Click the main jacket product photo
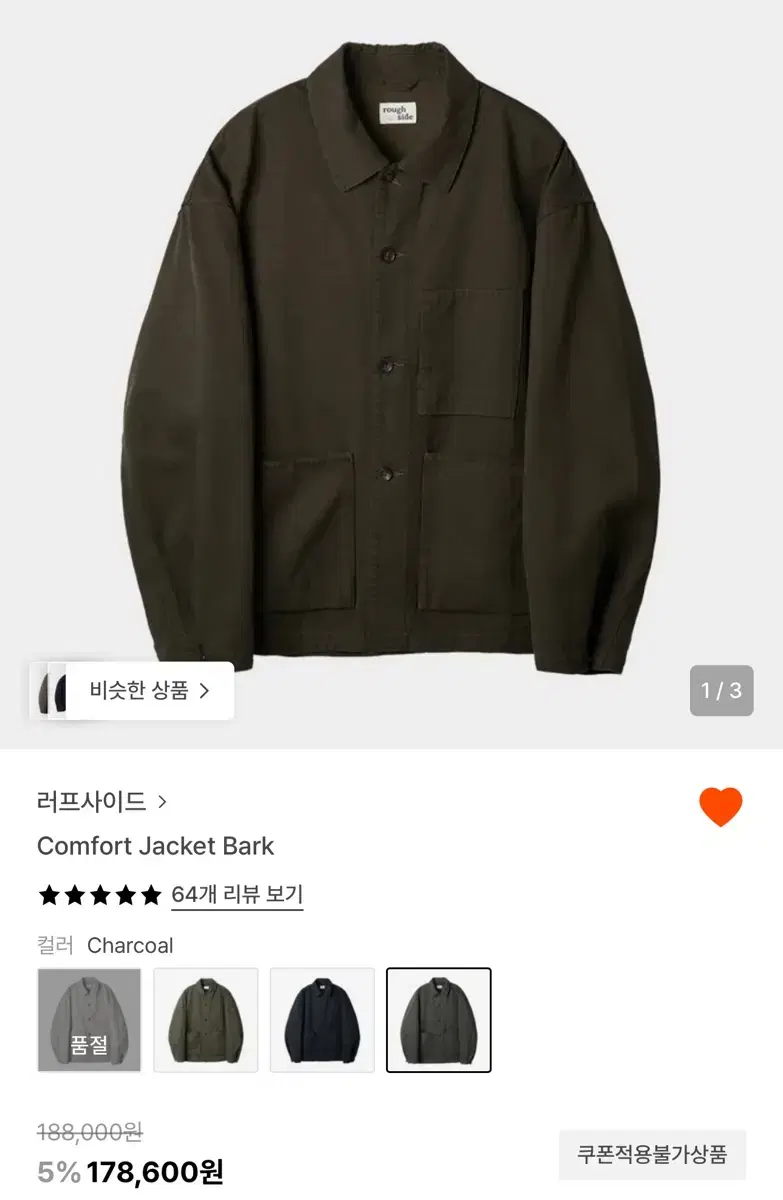 pos(391,360)
